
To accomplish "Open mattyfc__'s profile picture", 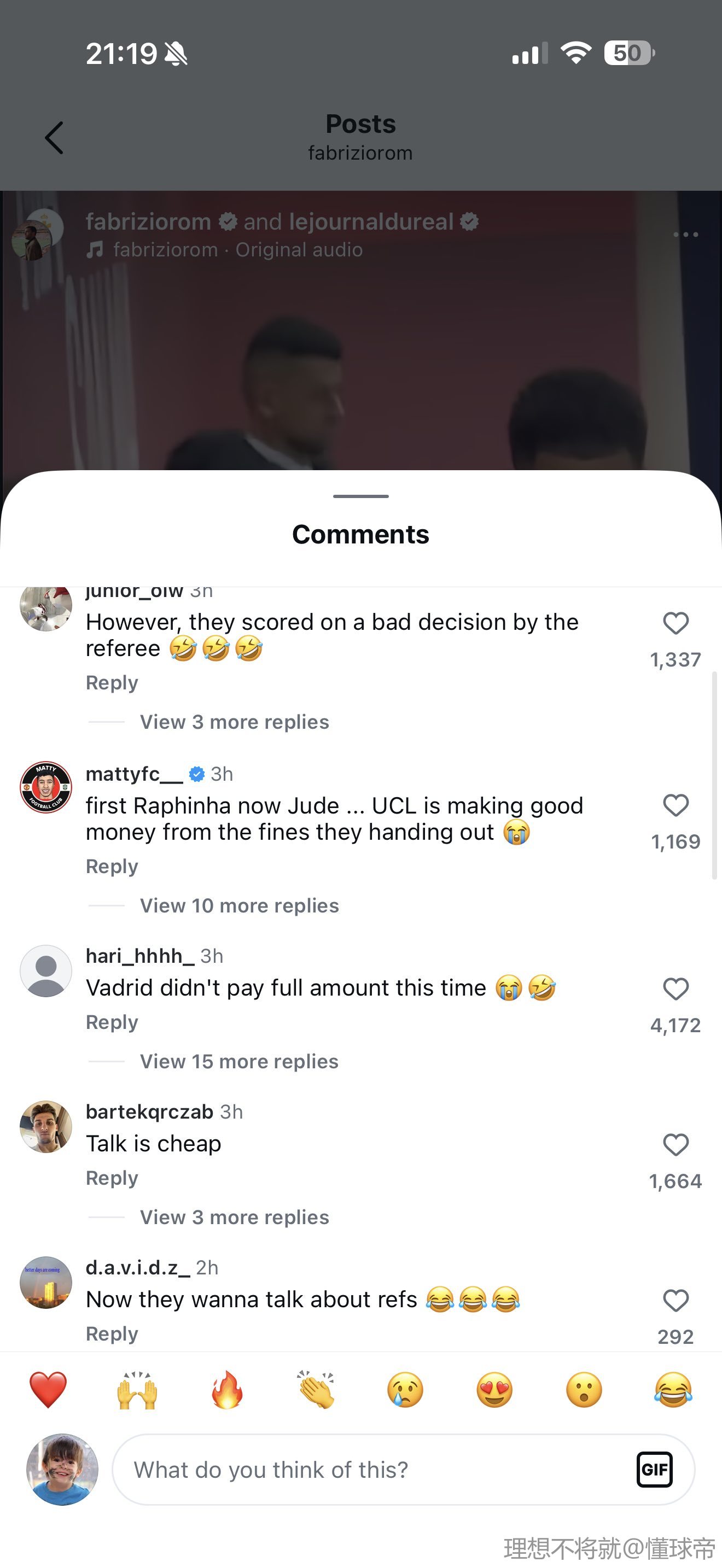I will point(46,788).
